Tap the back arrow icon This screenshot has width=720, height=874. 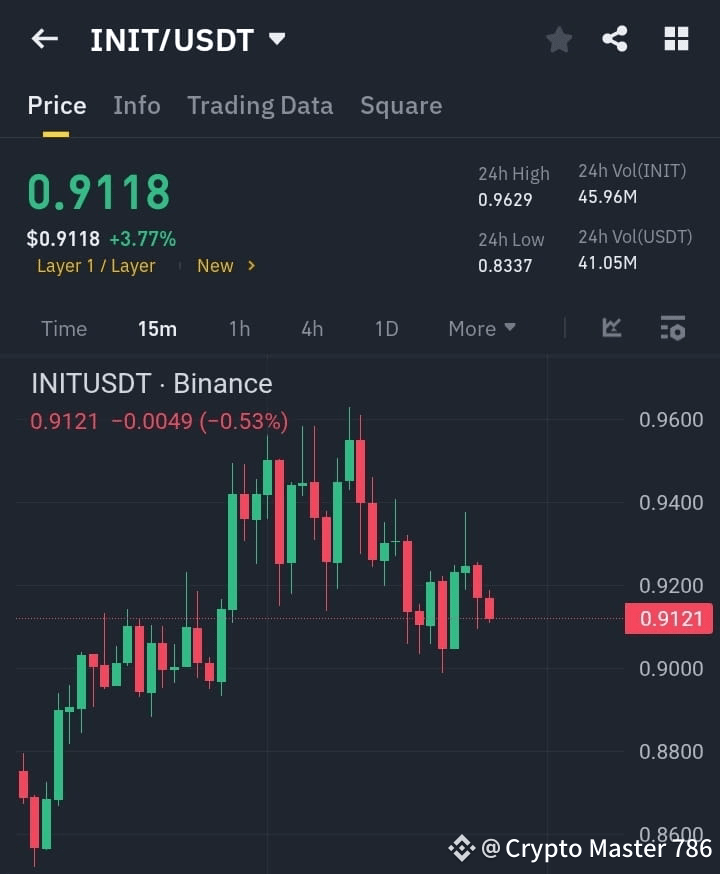coord(44,39)
